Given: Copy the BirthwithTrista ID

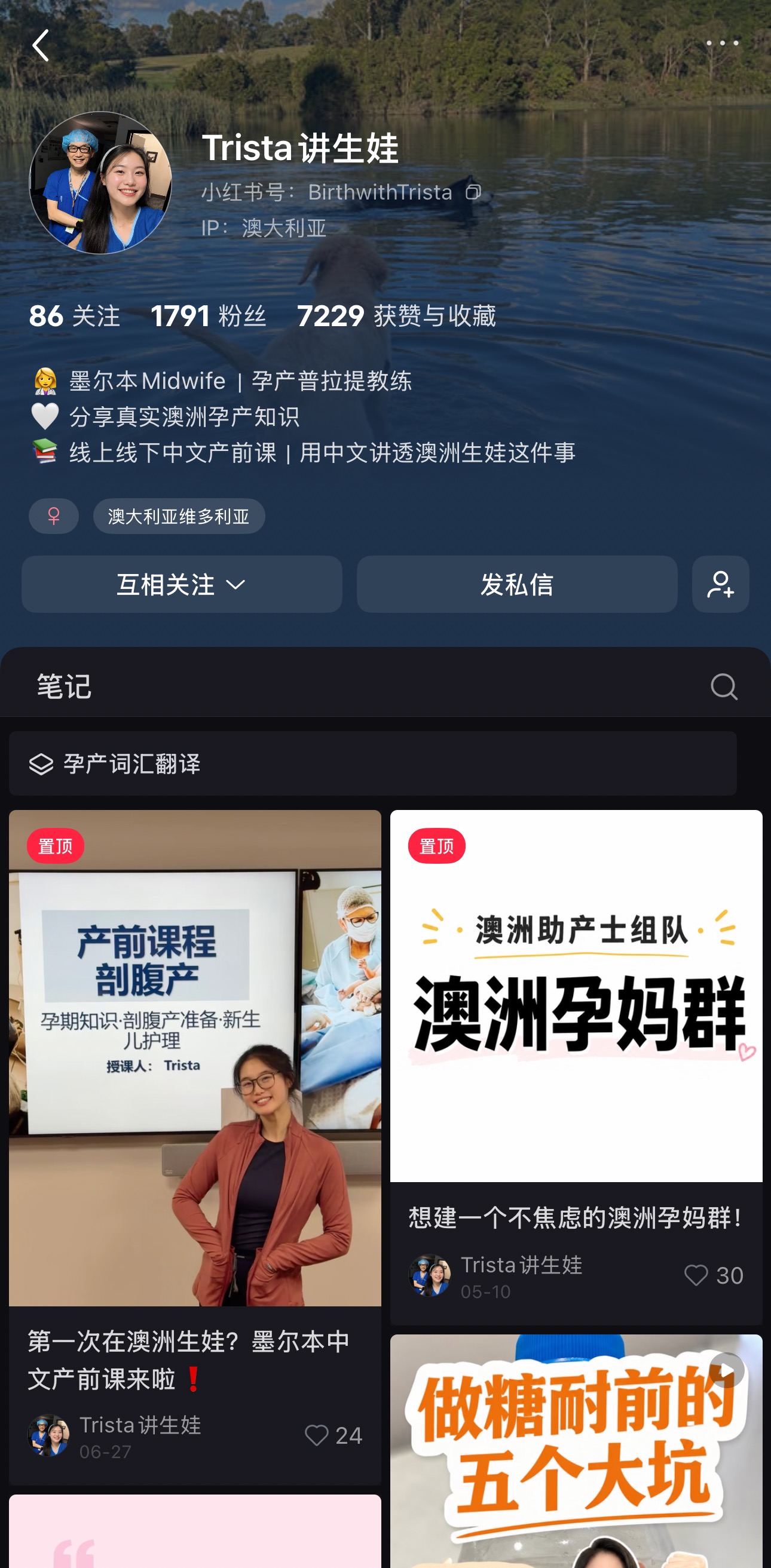Looking at the screenshot, I should (473, 192).
